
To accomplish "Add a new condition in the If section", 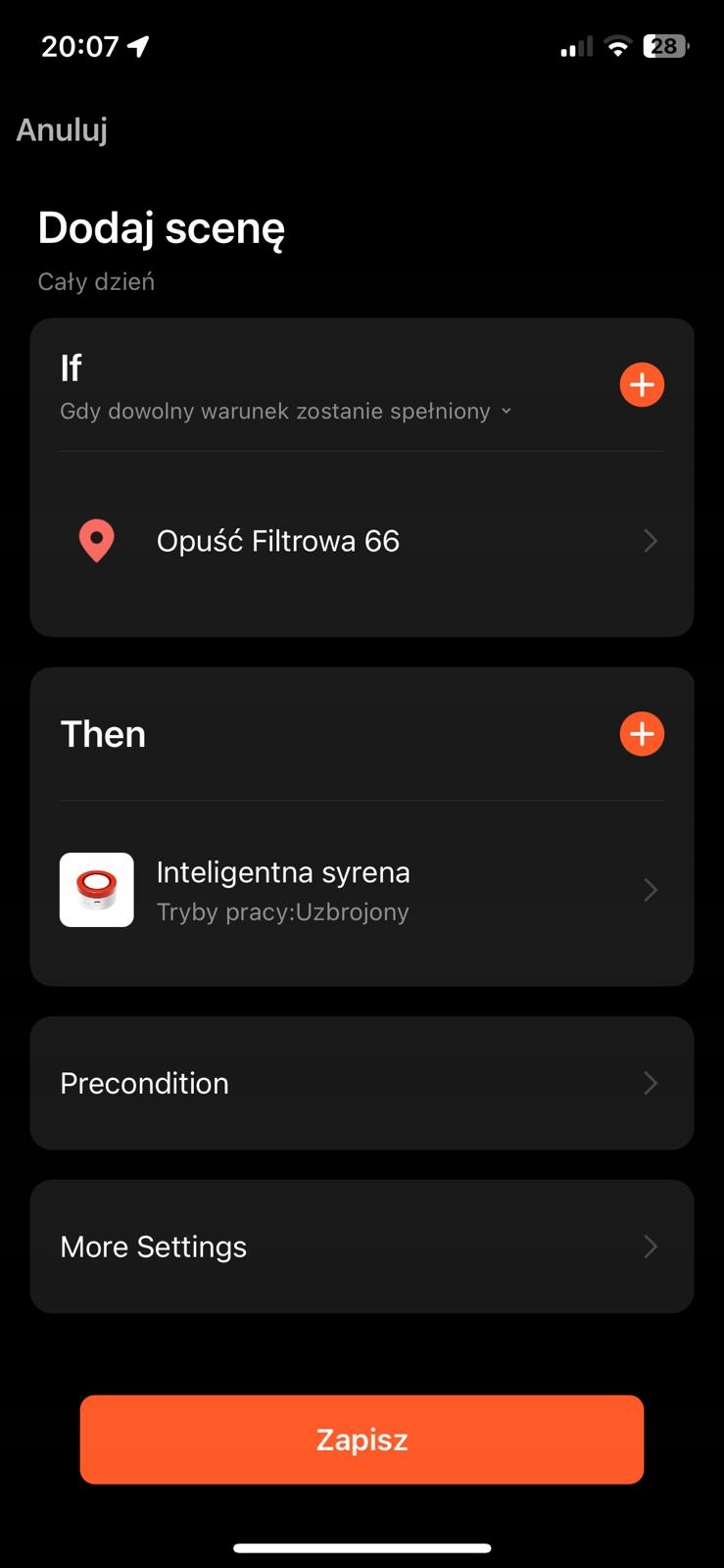I will pyautogui.click(x=642, y=384).
